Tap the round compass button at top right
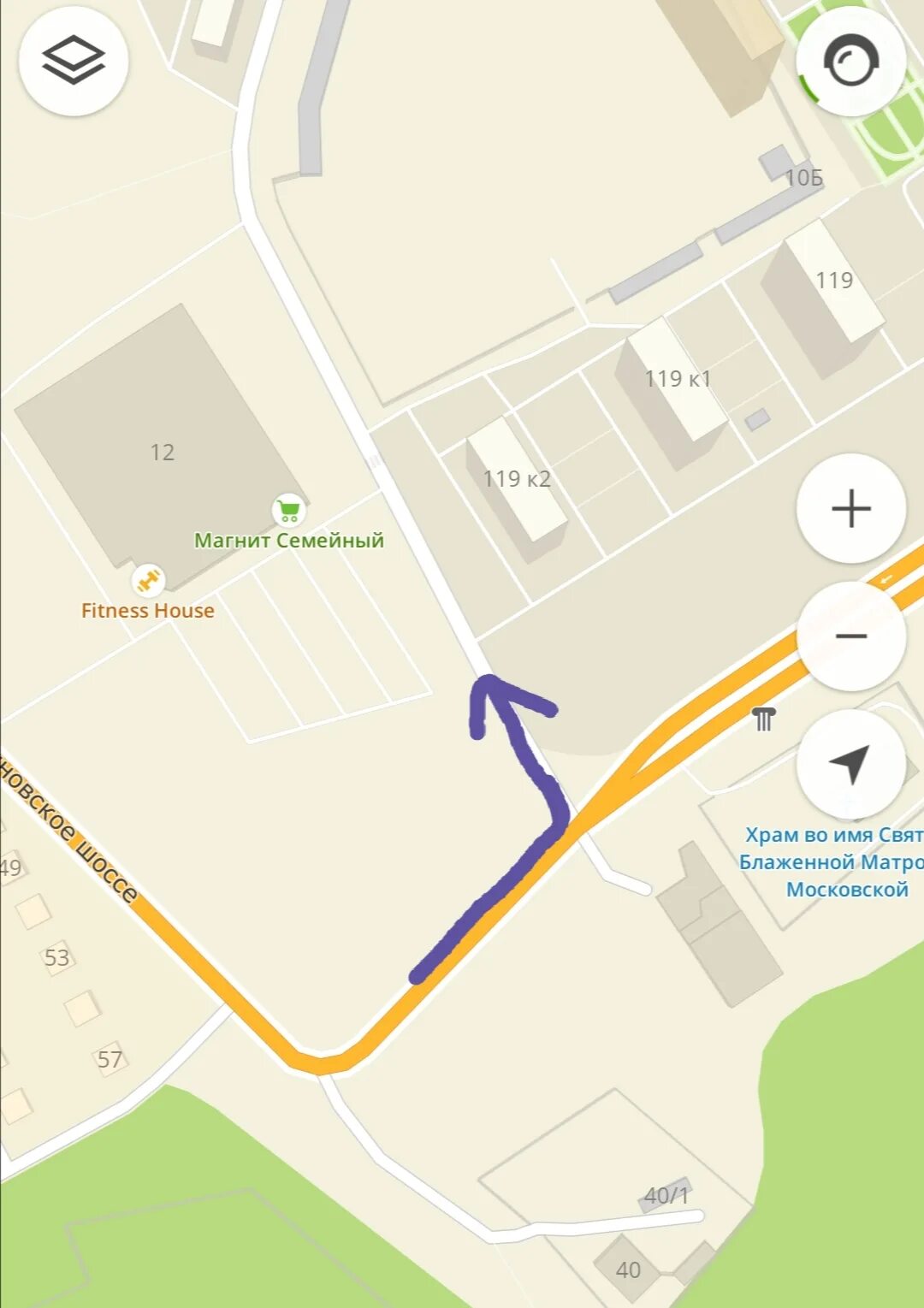Image resolution: width=924 pixels, height=1308 pixels. click(x=850, y=62)
